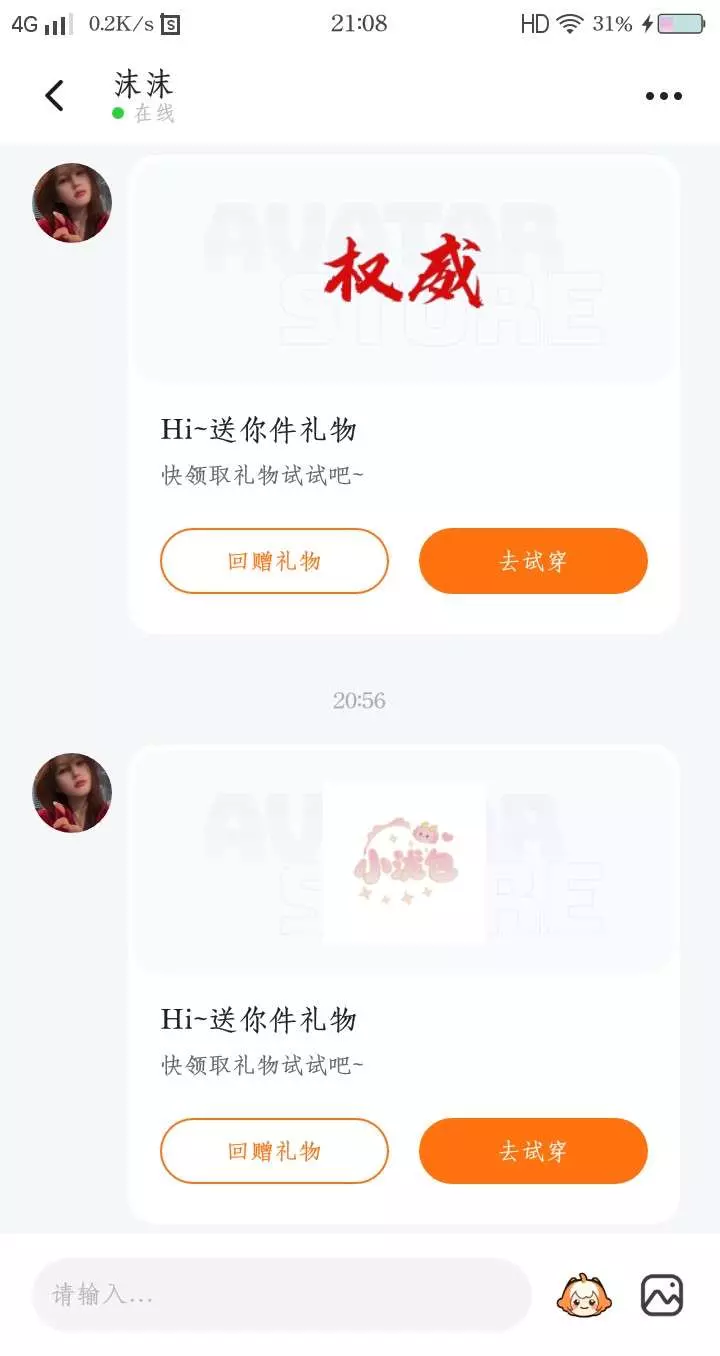The height and width of the screenshot is (1356, 720).
Task: Tap 去试穿 under the 权威 gift
Action: pyautogui.click(x=533, y=561)
